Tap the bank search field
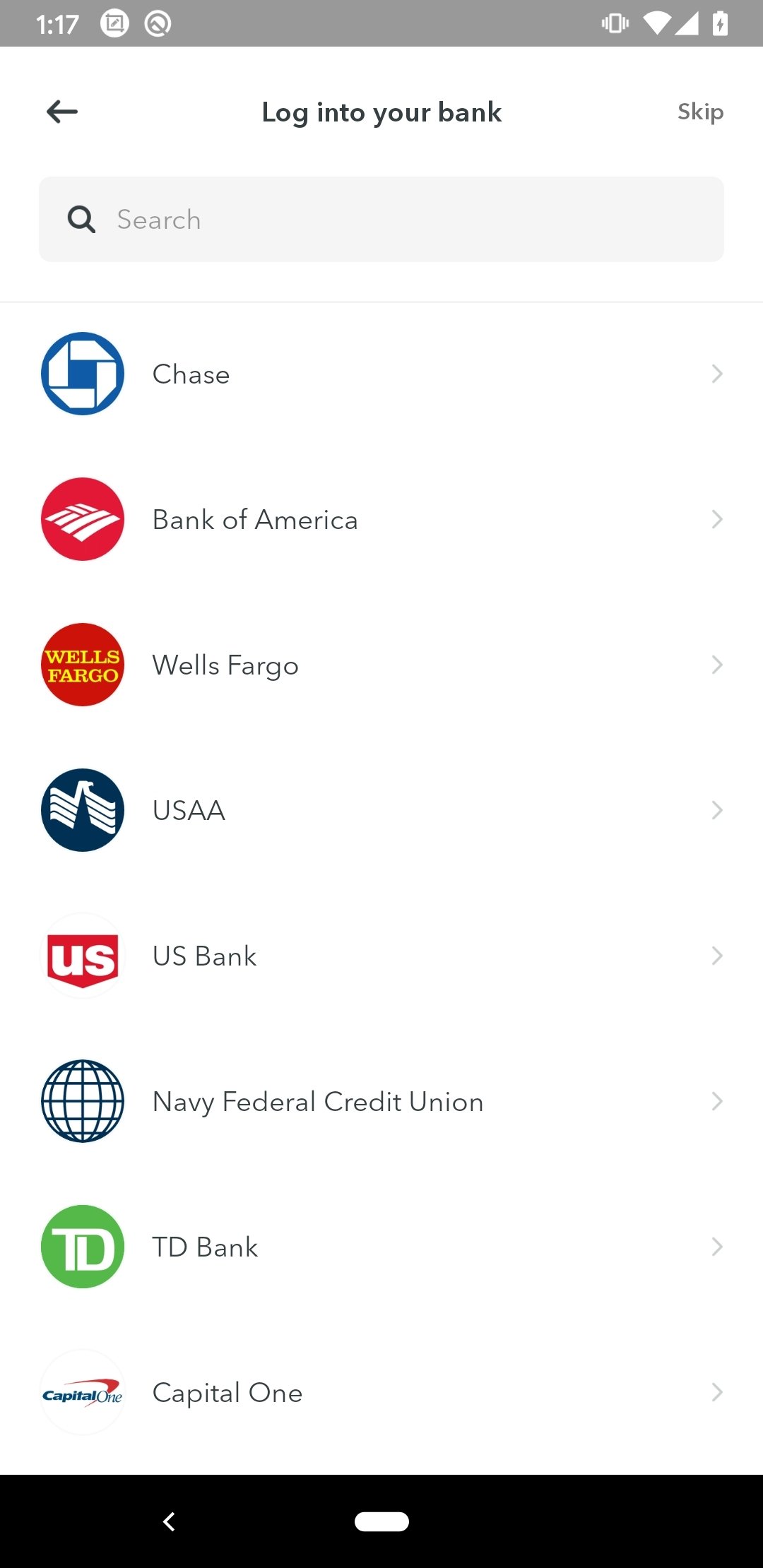763x1568 pixels. [x=381, y=219]
